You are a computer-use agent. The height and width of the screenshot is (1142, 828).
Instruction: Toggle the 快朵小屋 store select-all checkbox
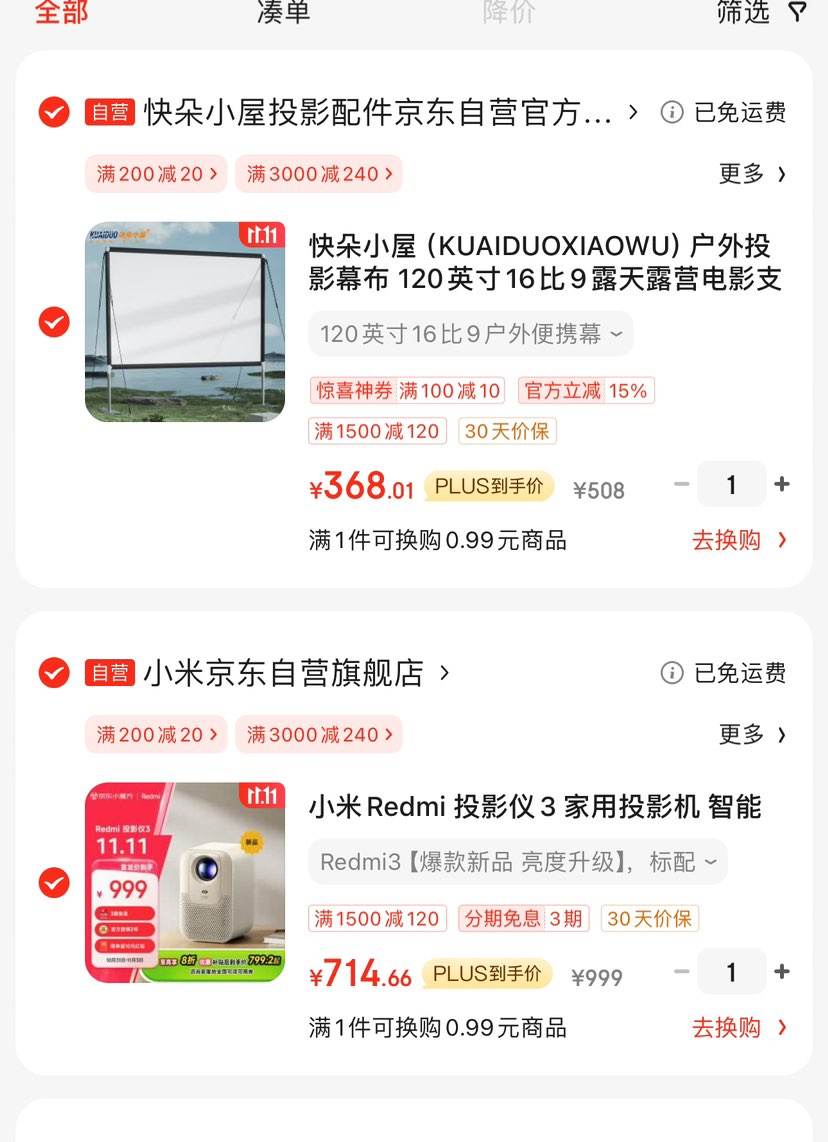(x=53, y=113)
